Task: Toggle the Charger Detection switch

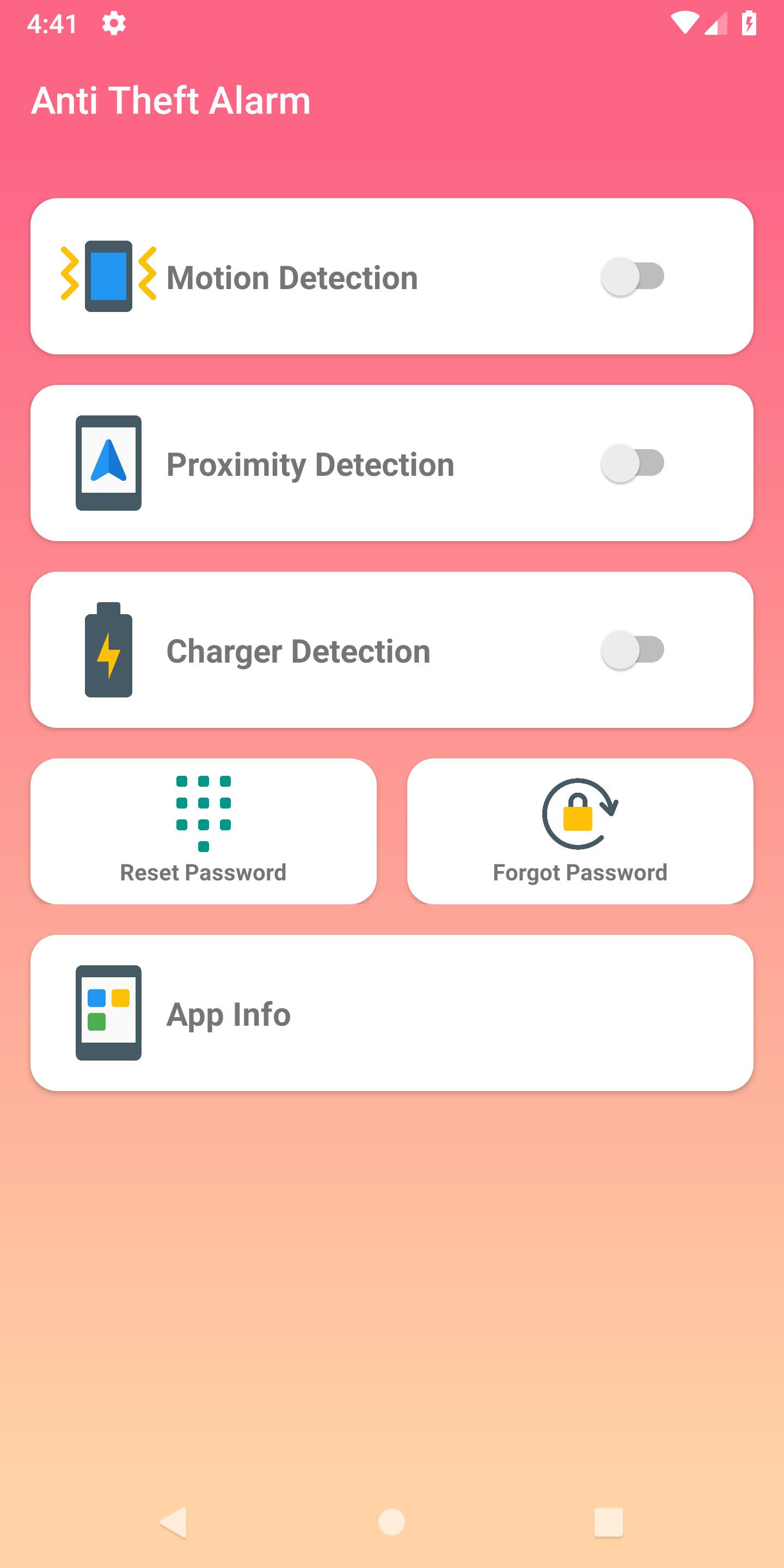Action: [x=633, y=650]
